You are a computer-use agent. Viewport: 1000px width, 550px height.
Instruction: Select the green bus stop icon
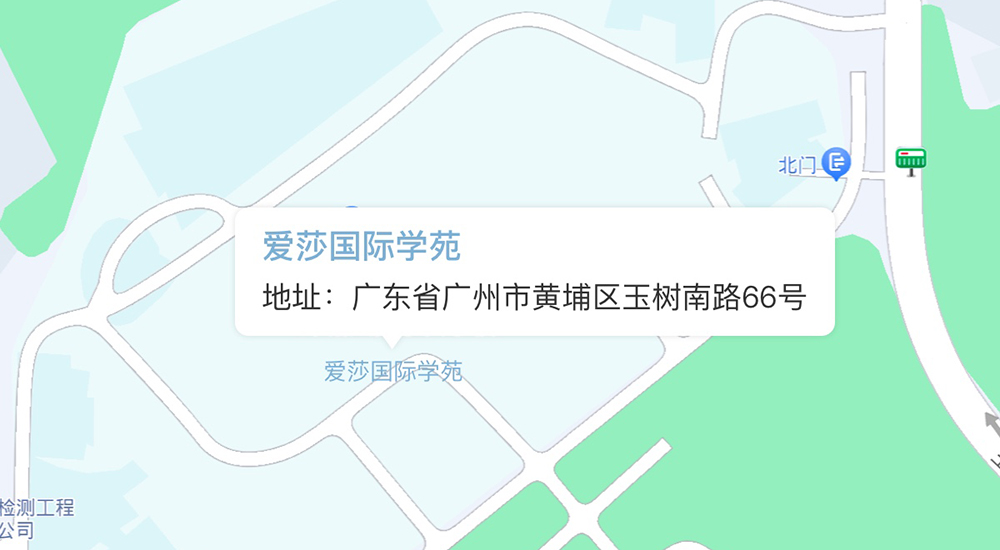click(x=910, y=159)
